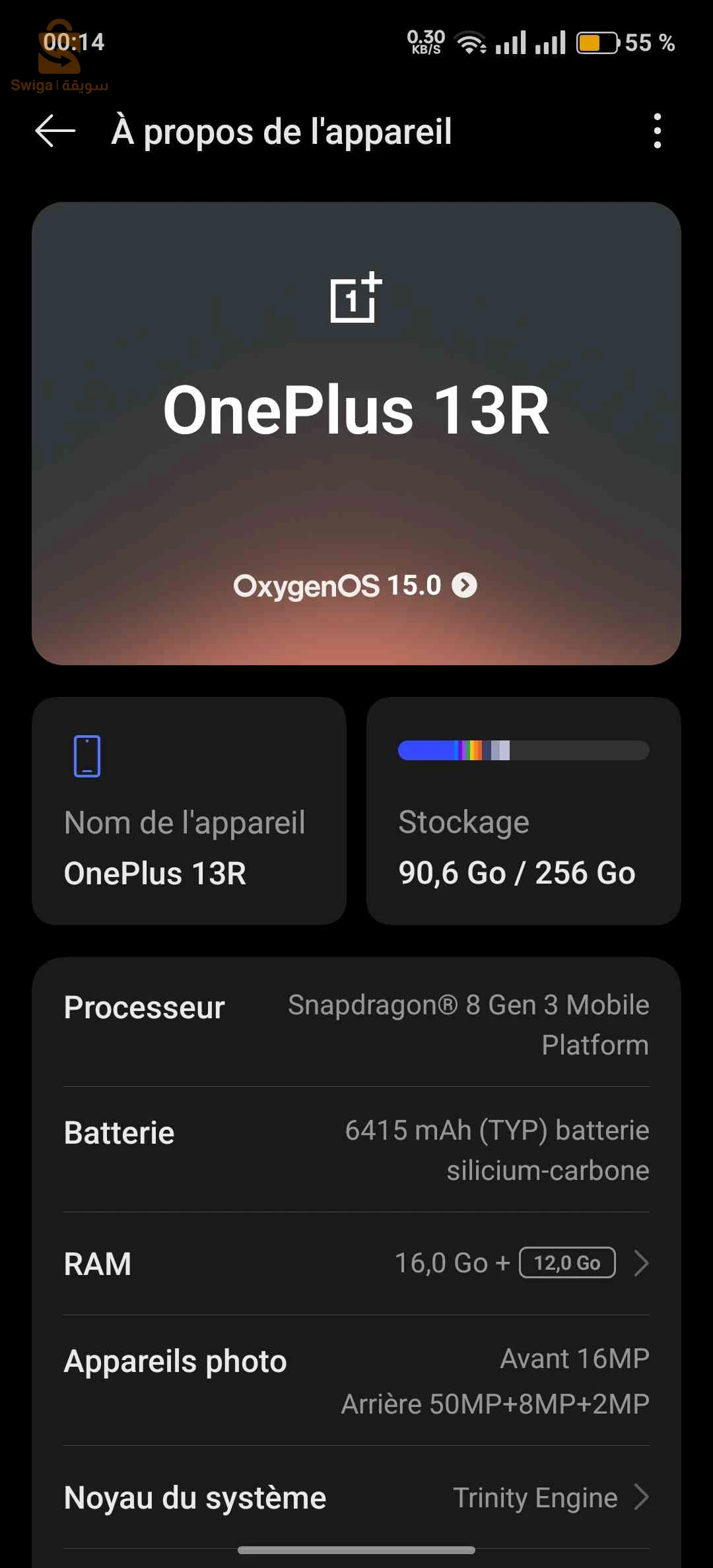Open OxygenOS 15.0 version details
Image resolution: width=713 pixels, height=1568 pixels.
355,585
